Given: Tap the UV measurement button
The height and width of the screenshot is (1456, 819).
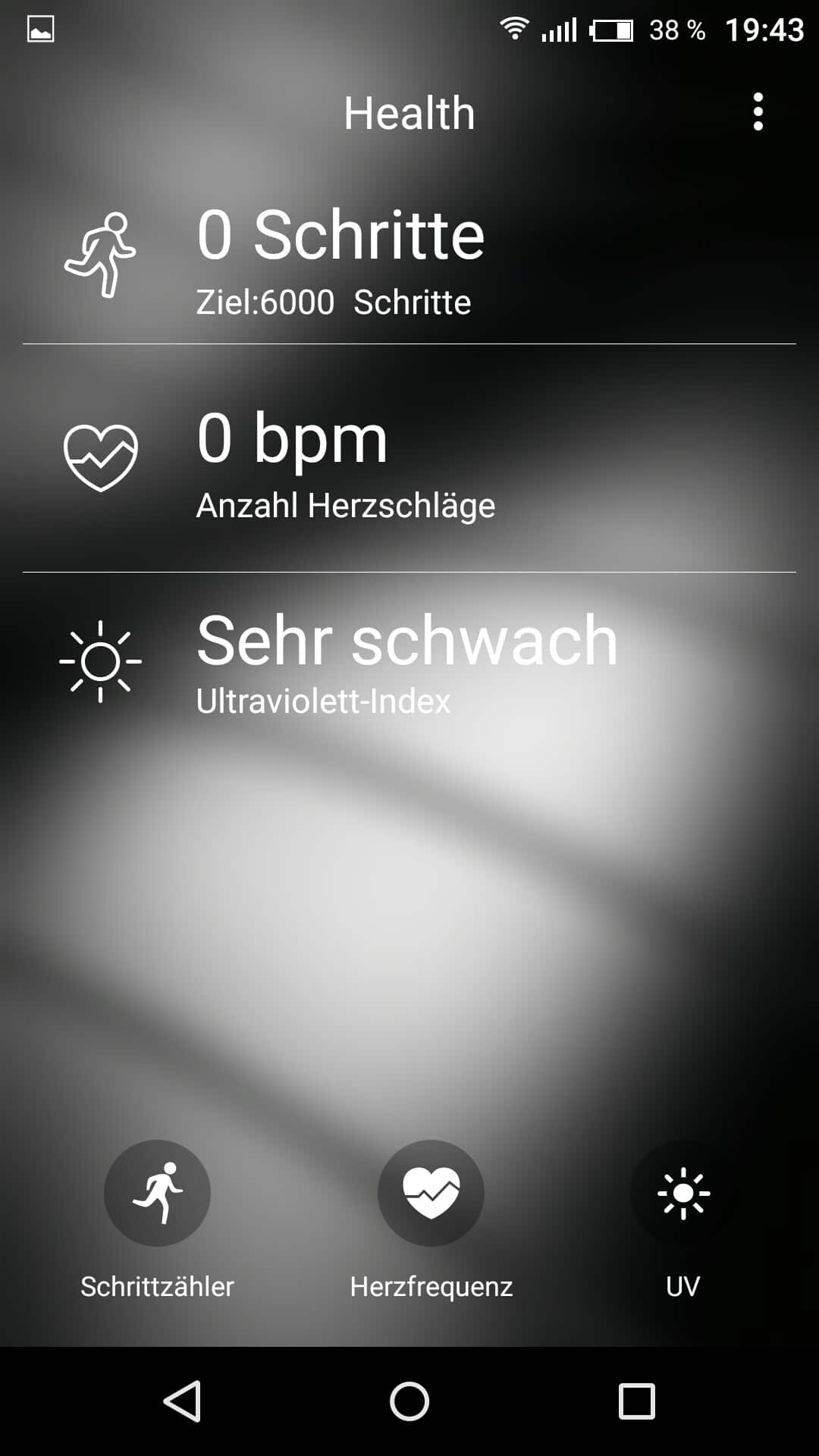Looking at the screenshot, I should (682, 1193).
